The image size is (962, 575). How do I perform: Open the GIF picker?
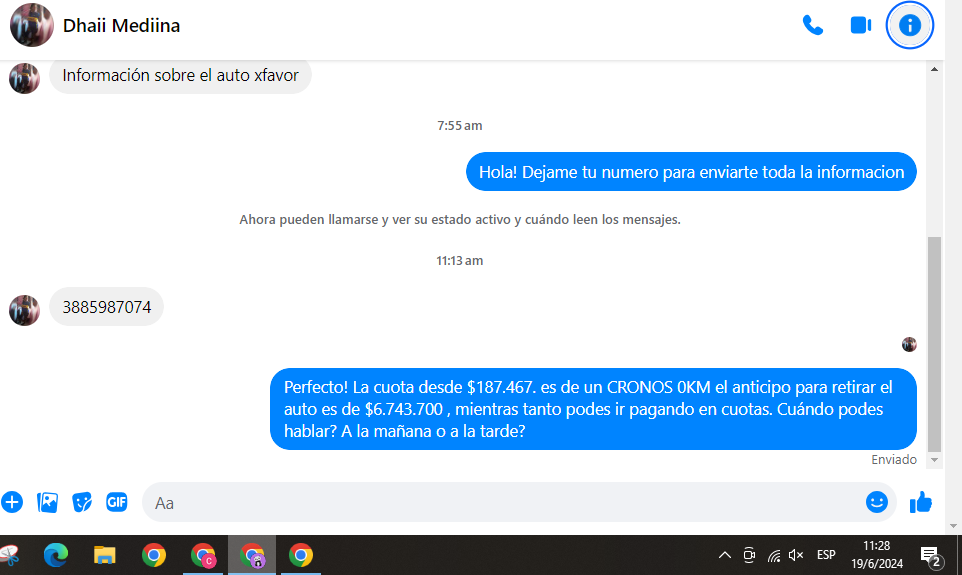coord(117,502)
